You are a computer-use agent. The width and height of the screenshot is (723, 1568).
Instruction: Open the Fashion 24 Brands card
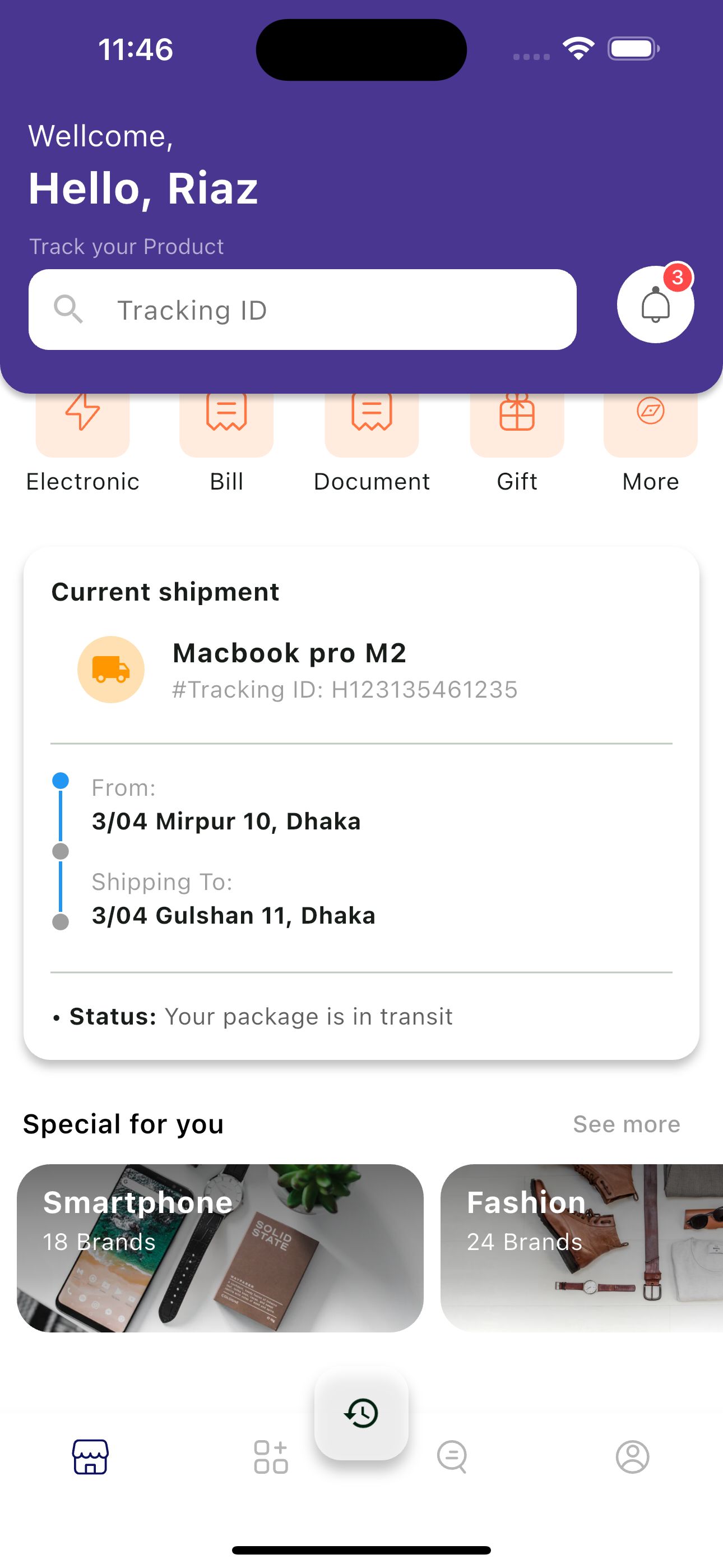click(x=582, y=1248)
